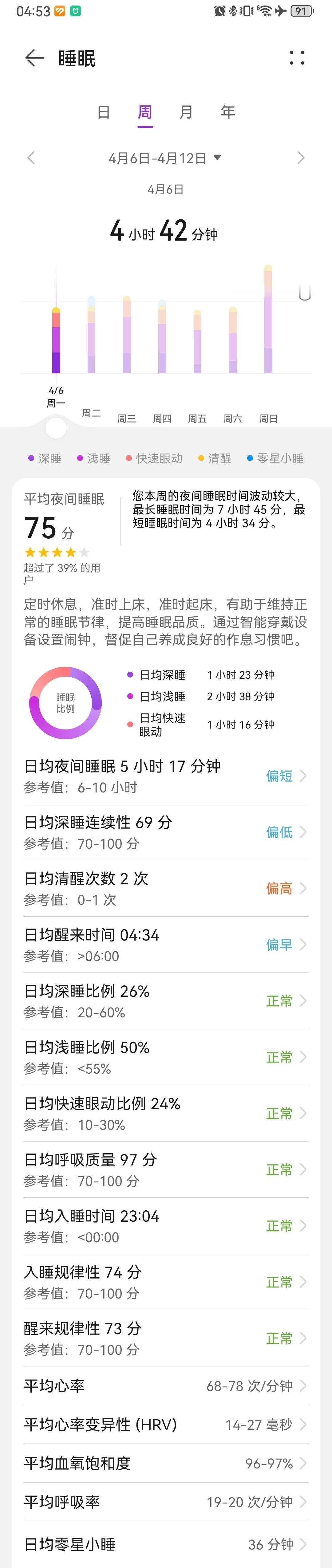Open the 平均心率 row
332x1568 pixels.
(165, 1385)
